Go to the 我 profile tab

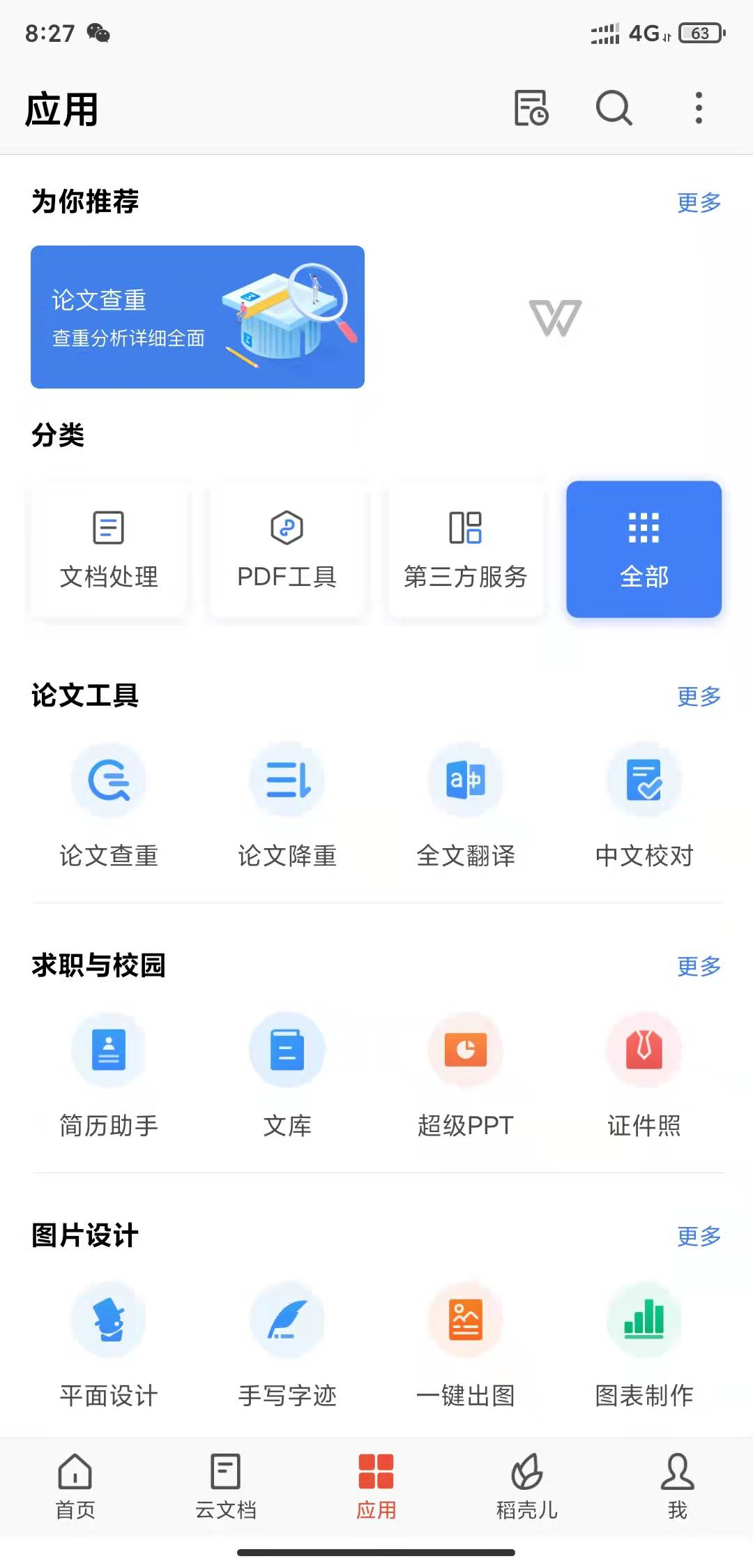(677, 1486)
